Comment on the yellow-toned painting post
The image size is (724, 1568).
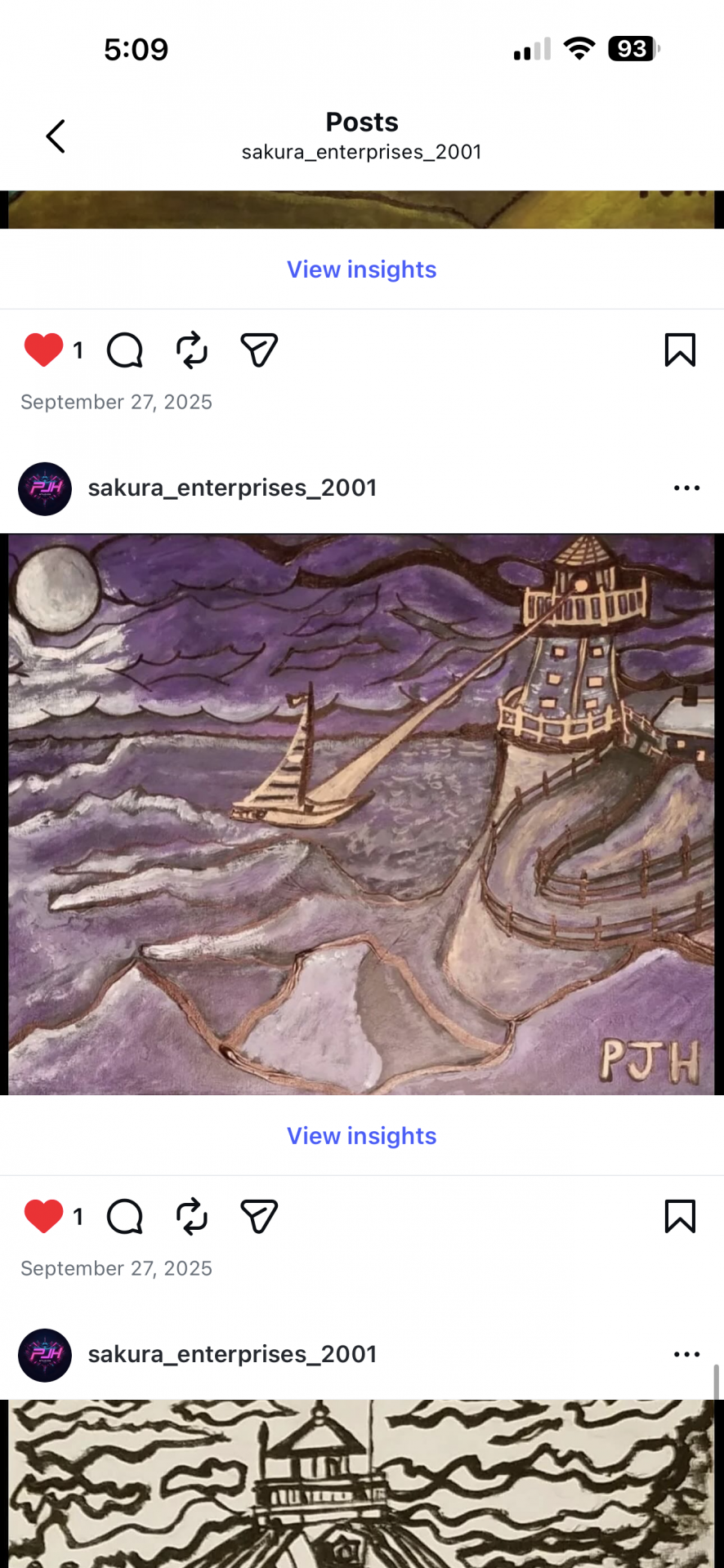coord(125,350)
